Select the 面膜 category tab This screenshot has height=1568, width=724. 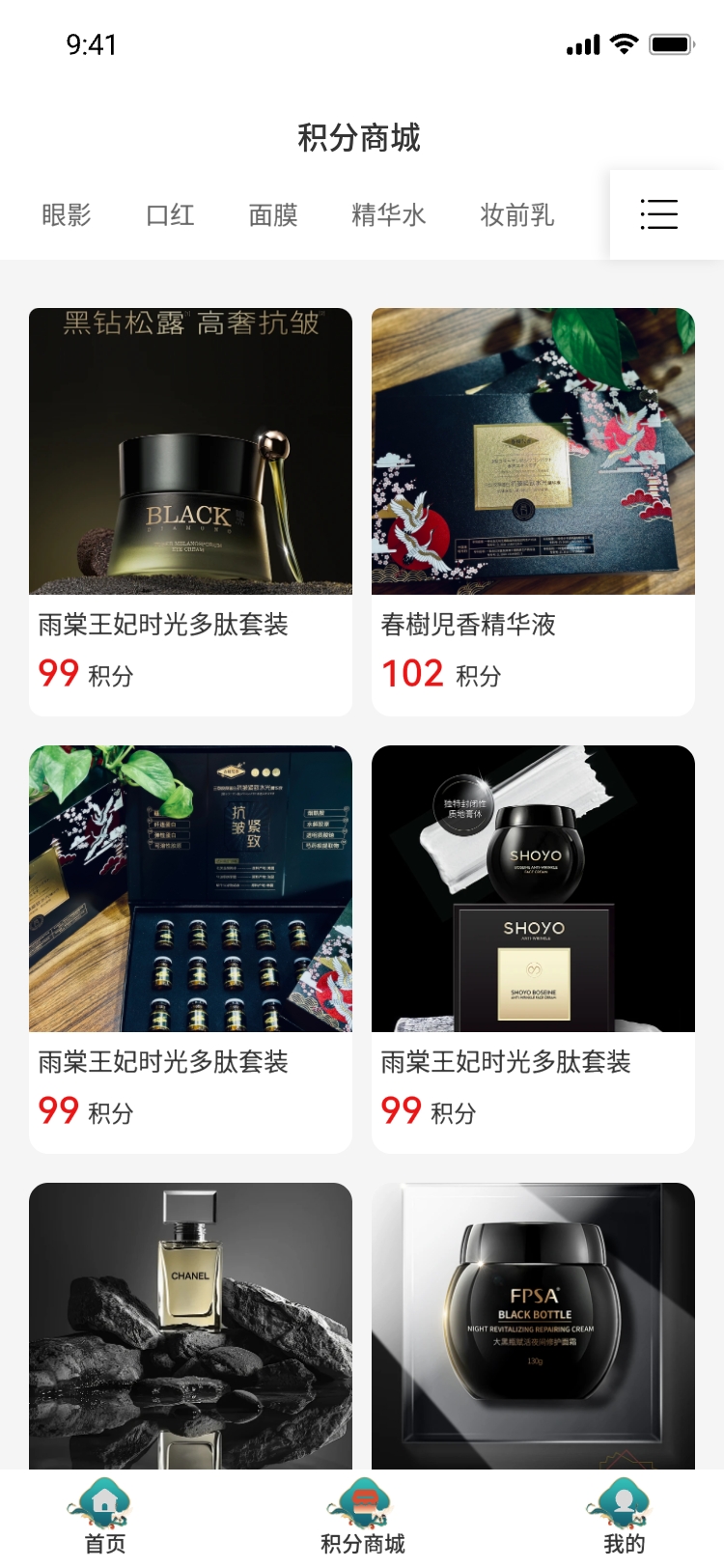click(273, 214)
